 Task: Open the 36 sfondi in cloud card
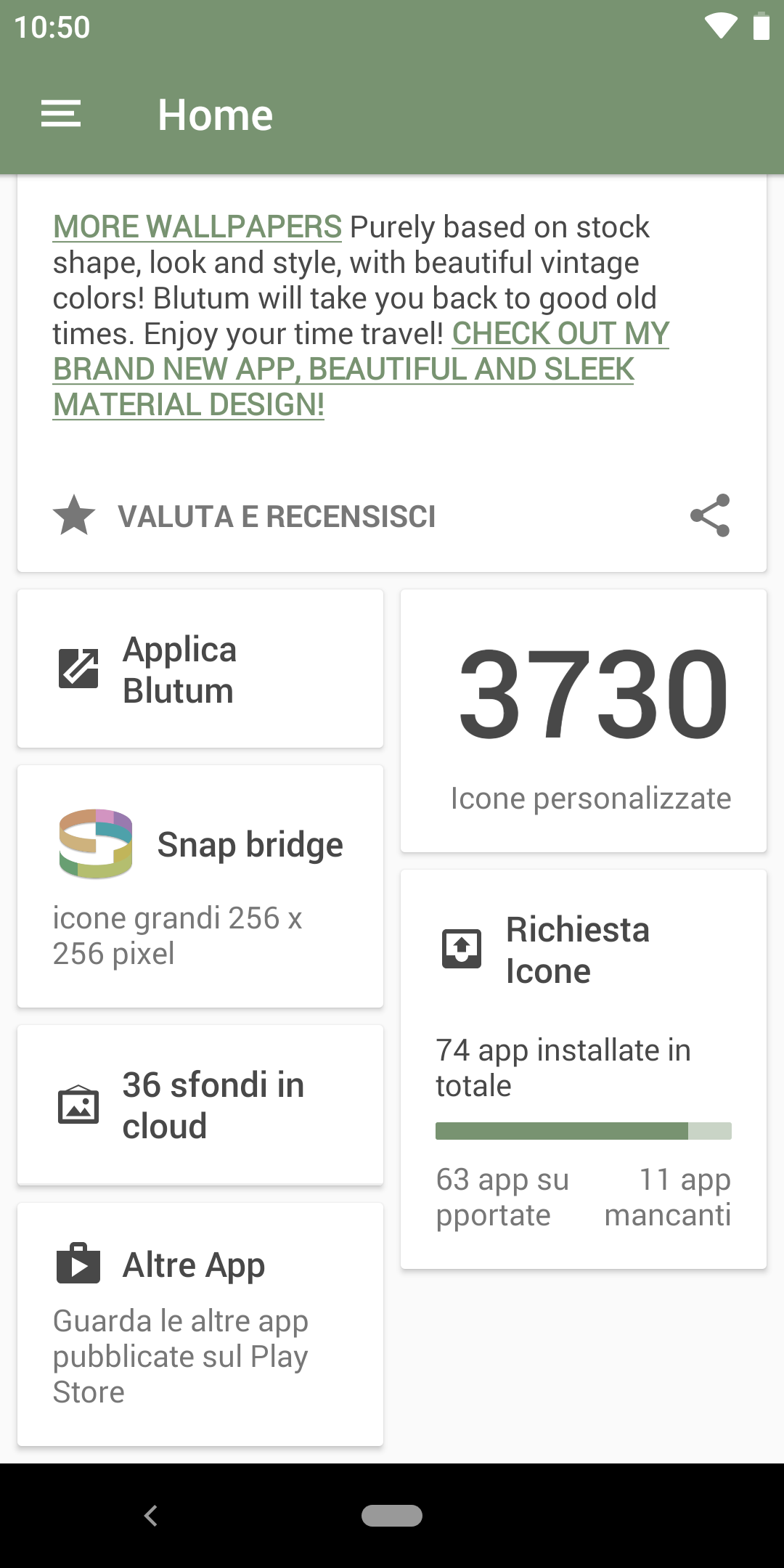[x=200, y=1105]
